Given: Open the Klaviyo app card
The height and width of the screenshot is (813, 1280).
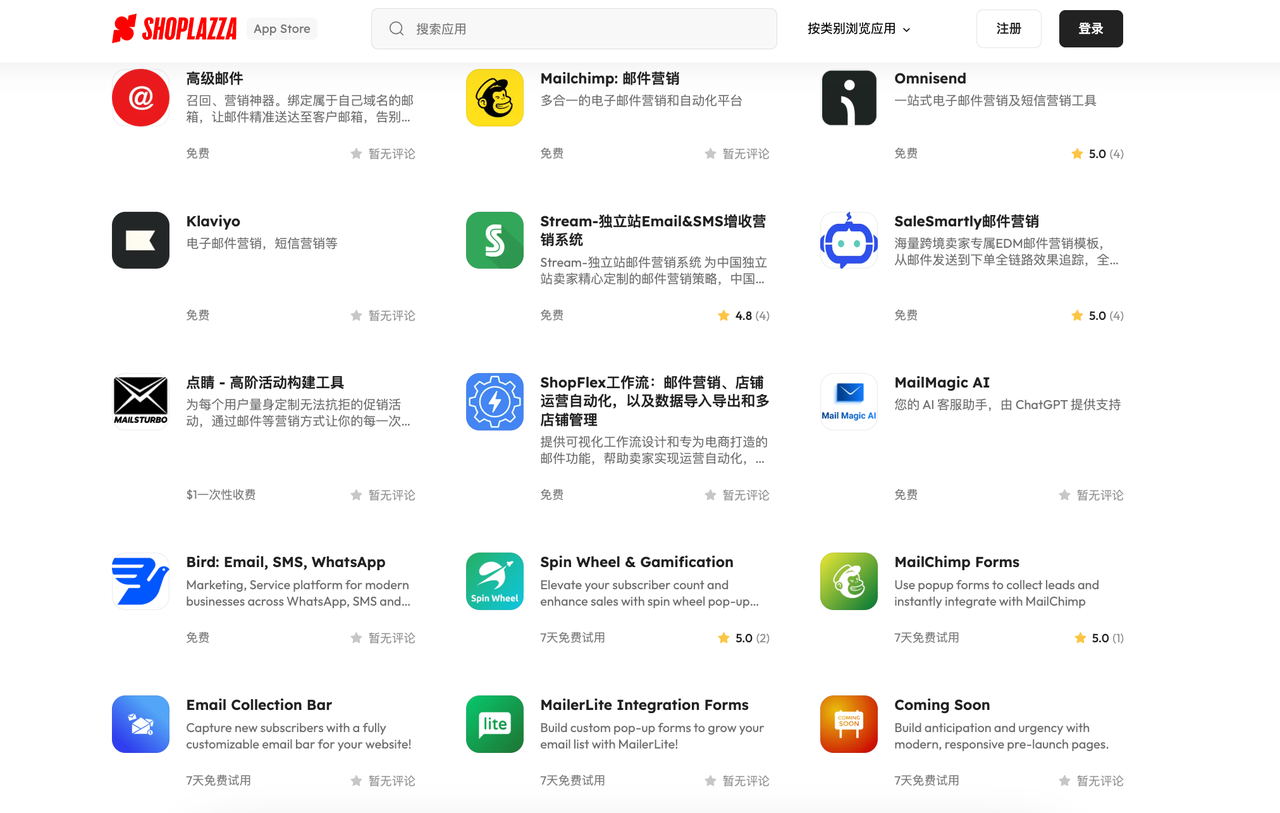Looking at the screenshot, I should (x=213, y=221).
